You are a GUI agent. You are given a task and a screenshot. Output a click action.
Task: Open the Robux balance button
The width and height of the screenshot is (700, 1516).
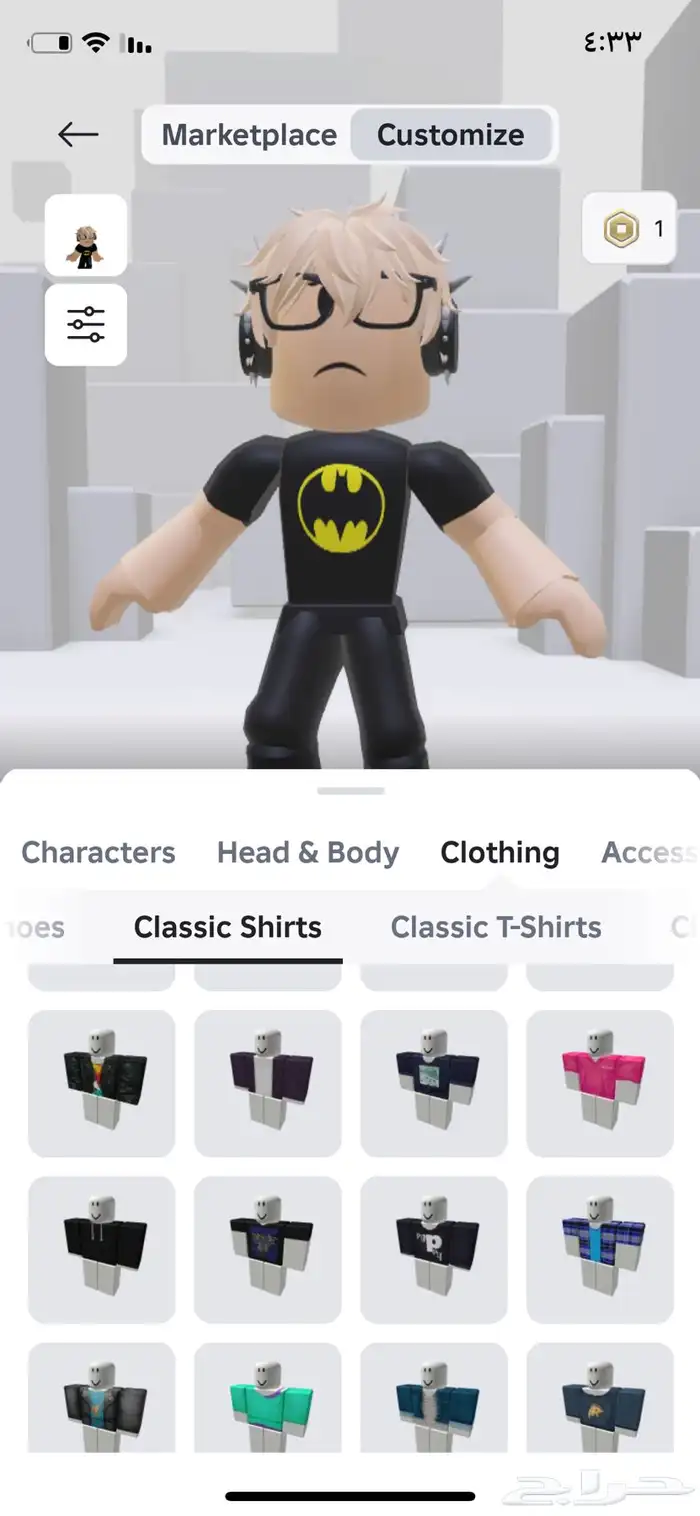click(630, 229)
